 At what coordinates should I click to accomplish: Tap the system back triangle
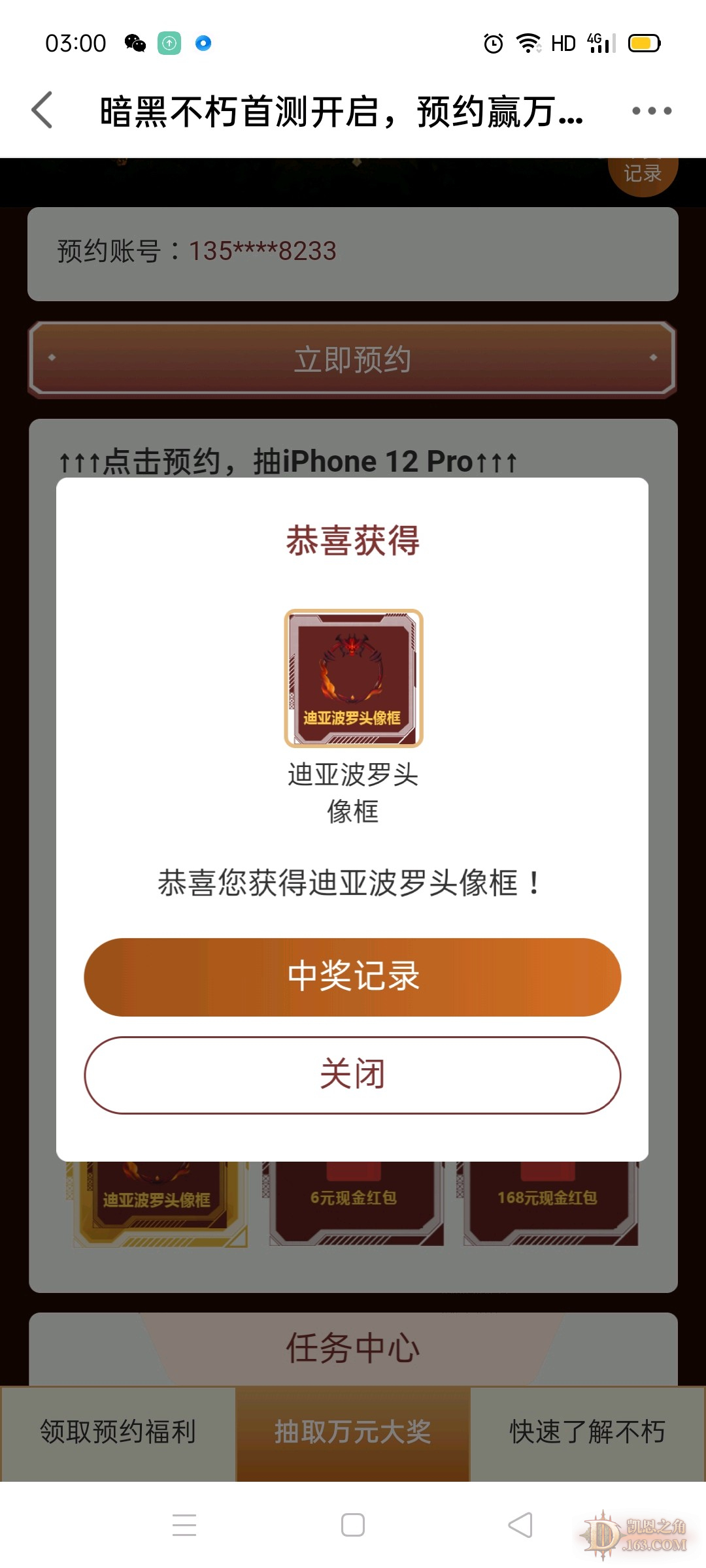click(x=520, y=1525)
